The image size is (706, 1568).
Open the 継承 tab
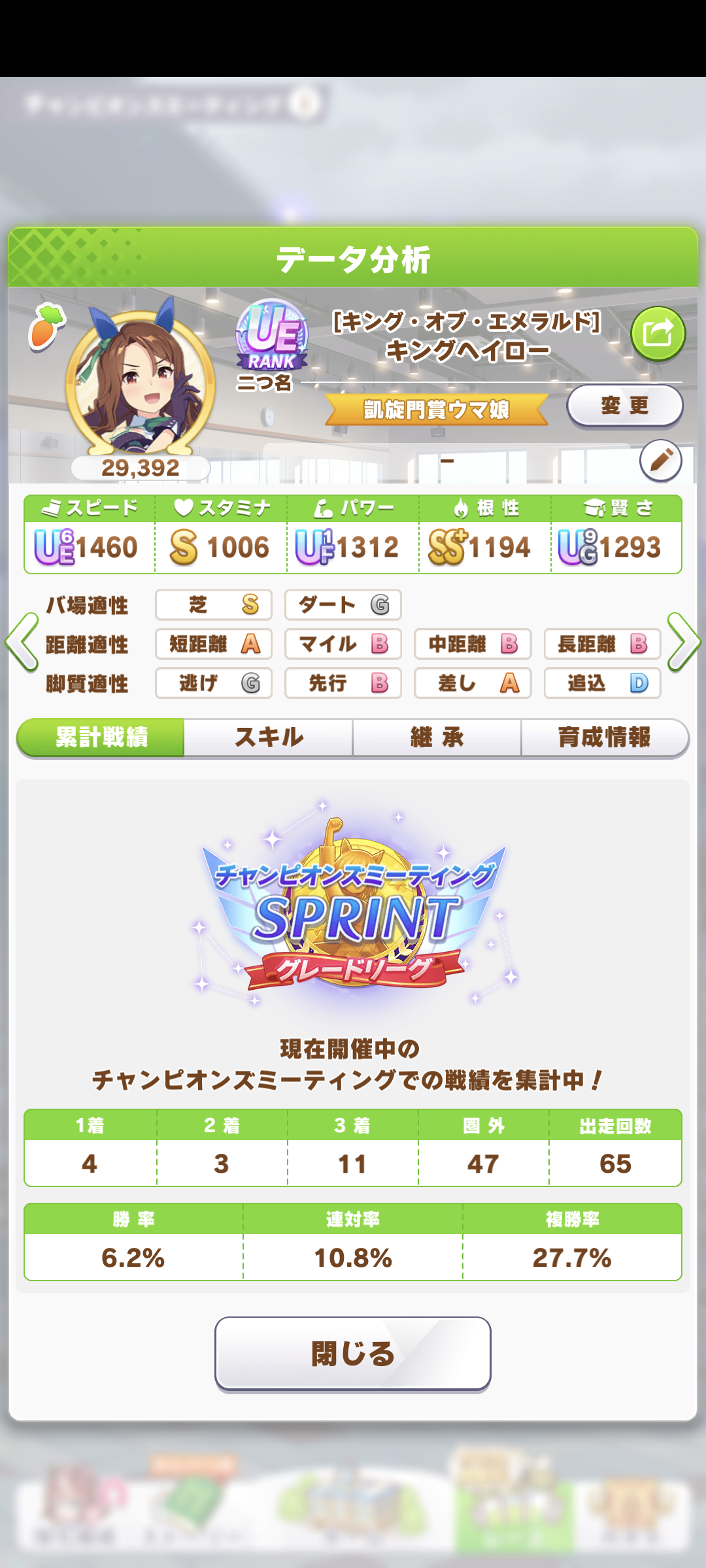(x=437, y=738)
